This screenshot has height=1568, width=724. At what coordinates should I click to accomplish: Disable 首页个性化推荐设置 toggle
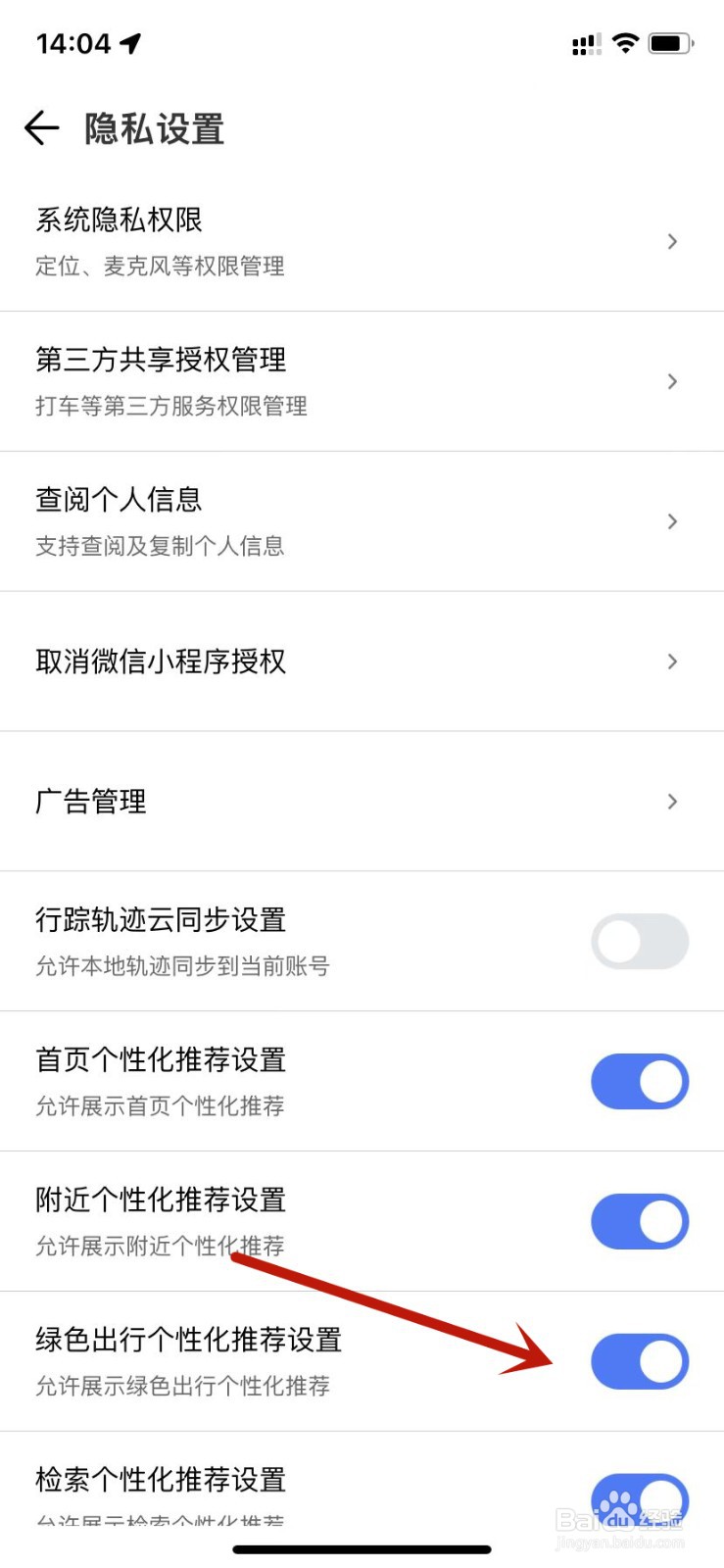click(639, 1081)
